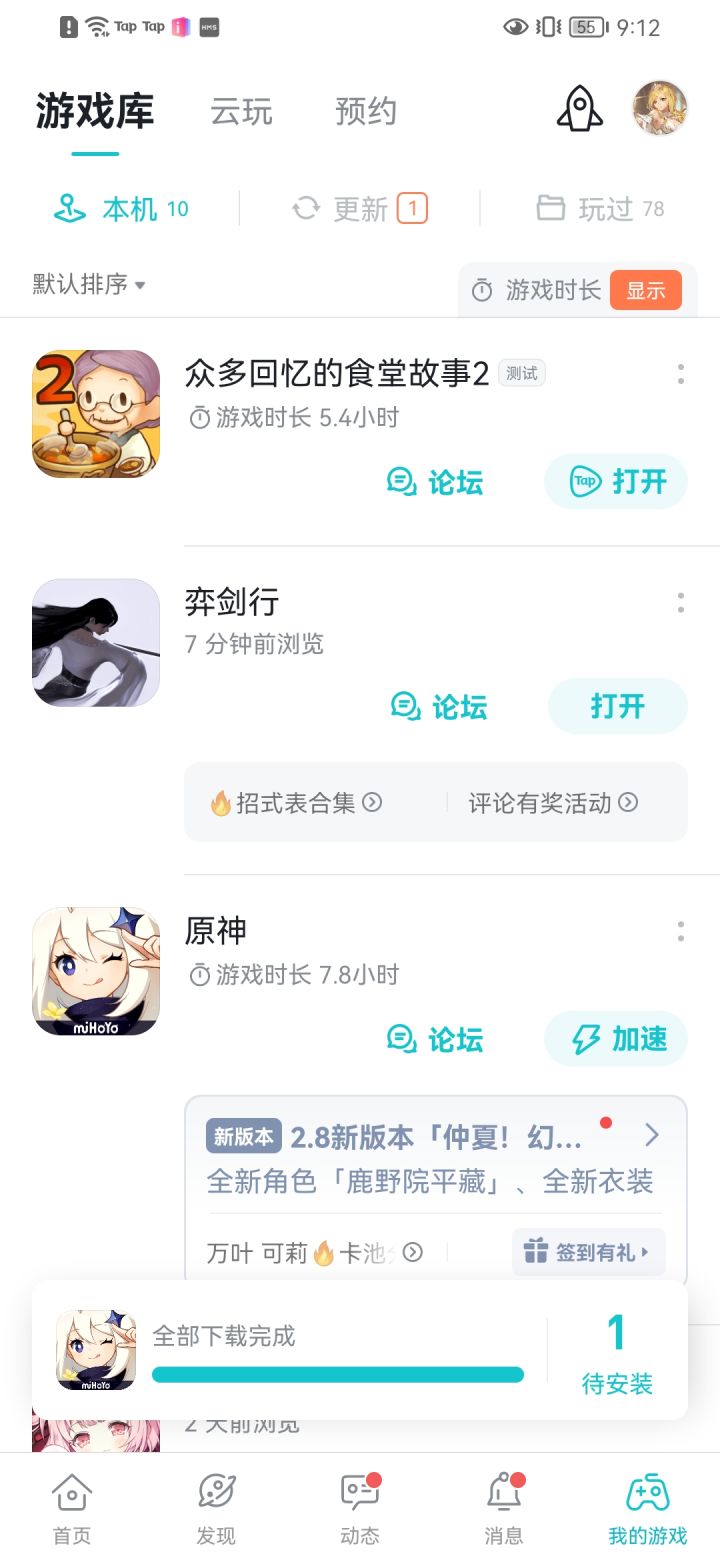Open the overflow menu beside 弈剑行
This screenshot has height=1560, width=720.
click(681, 604)
